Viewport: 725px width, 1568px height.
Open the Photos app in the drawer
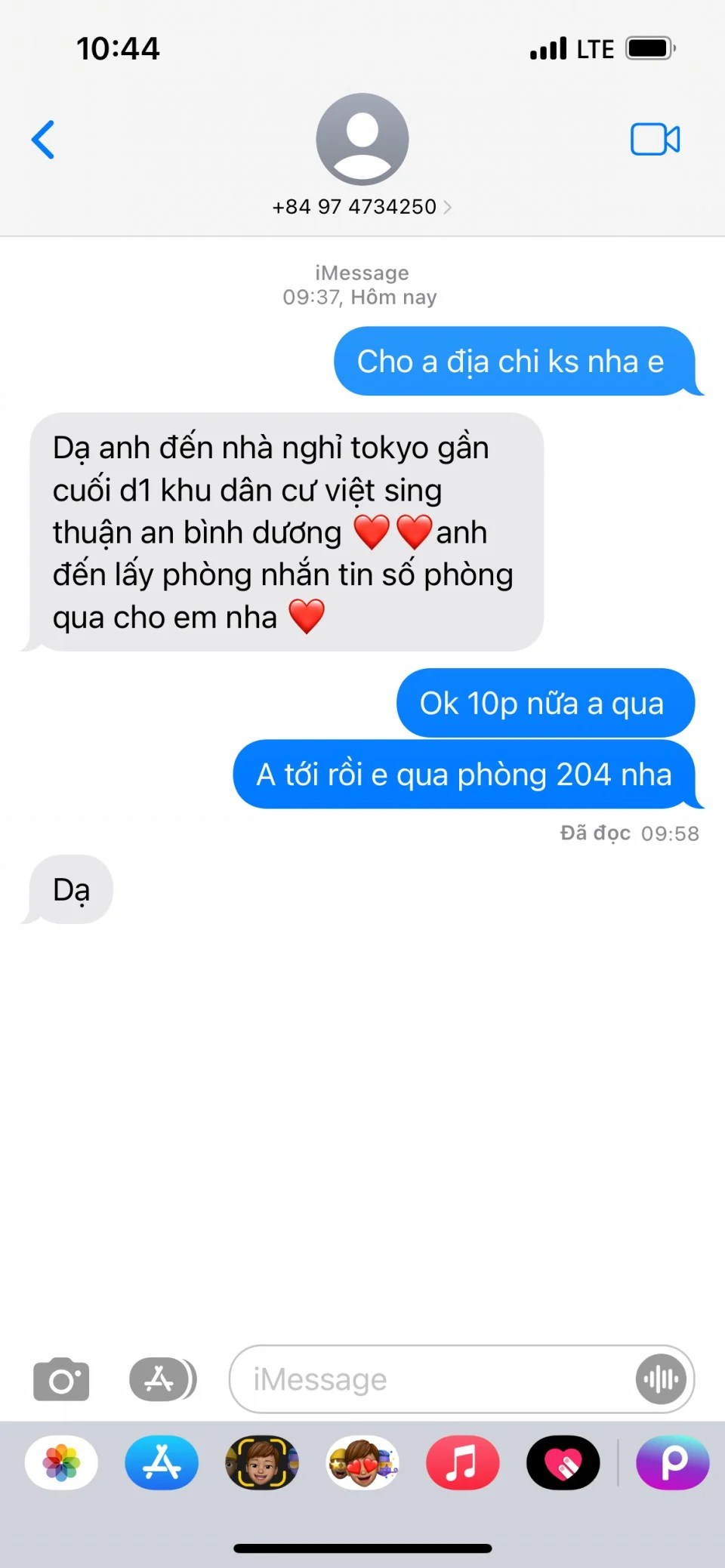61,1462
